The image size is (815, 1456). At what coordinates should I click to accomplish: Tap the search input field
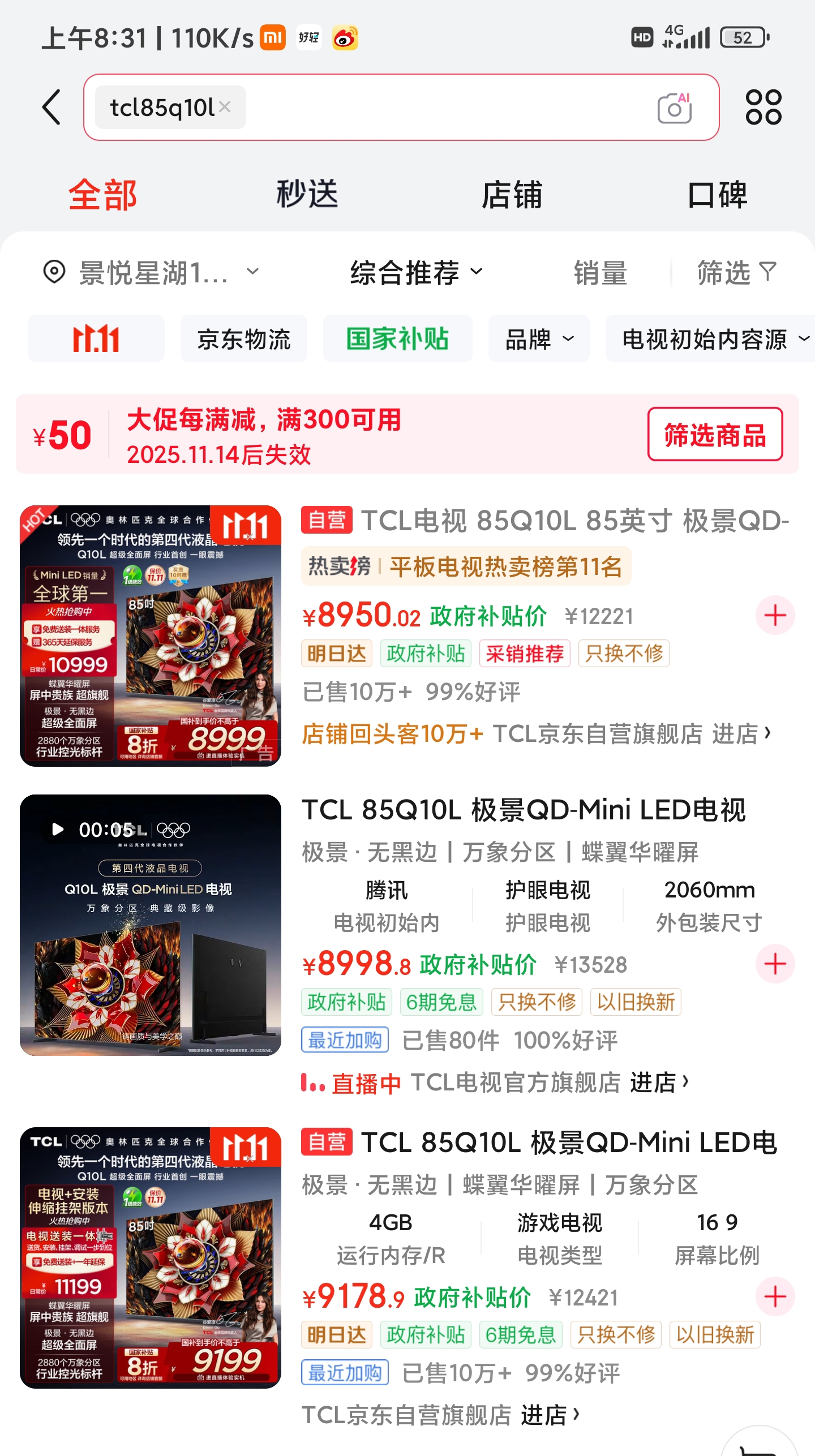pos(424,107)
